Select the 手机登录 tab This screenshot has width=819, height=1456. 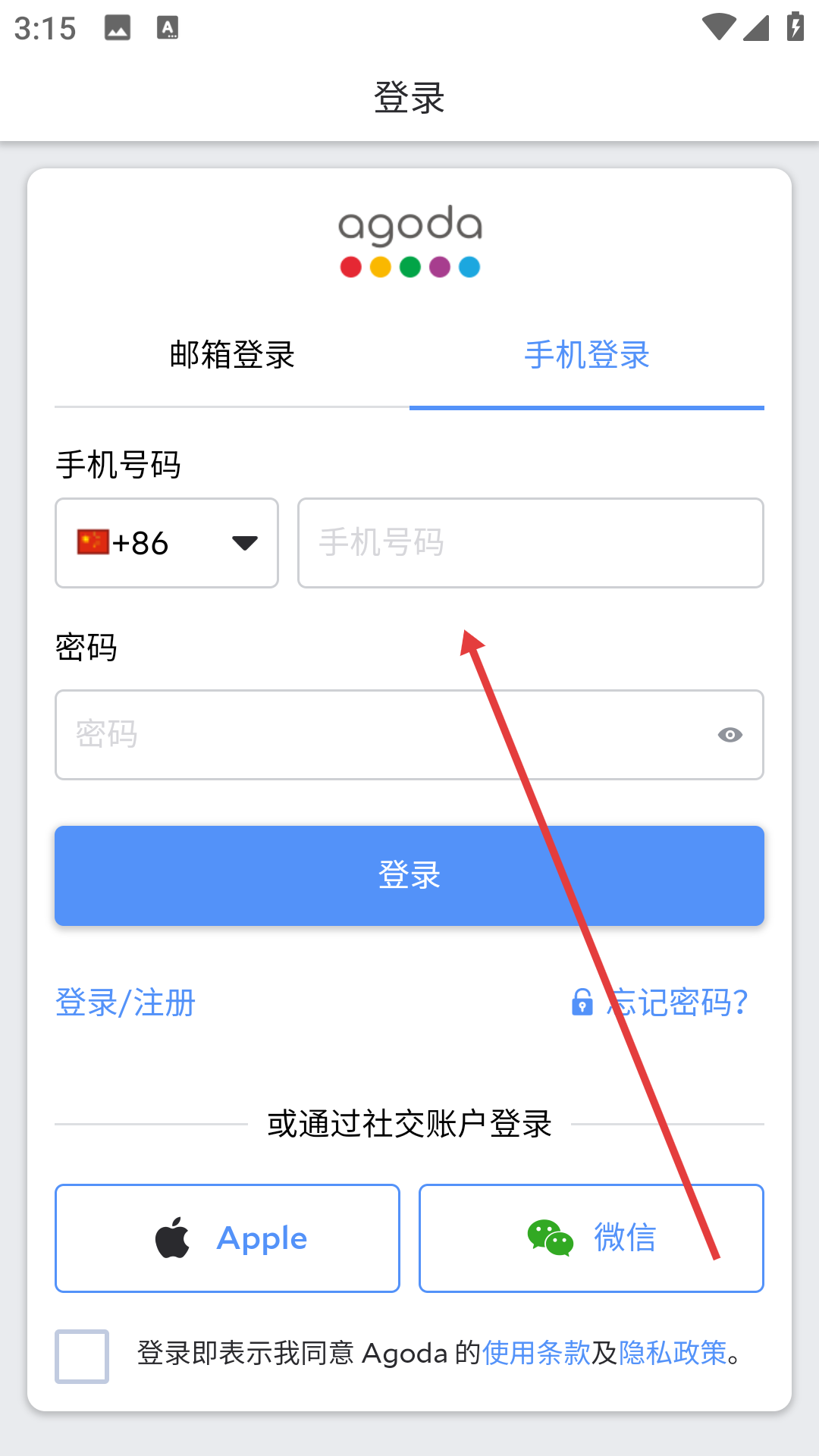587,355
